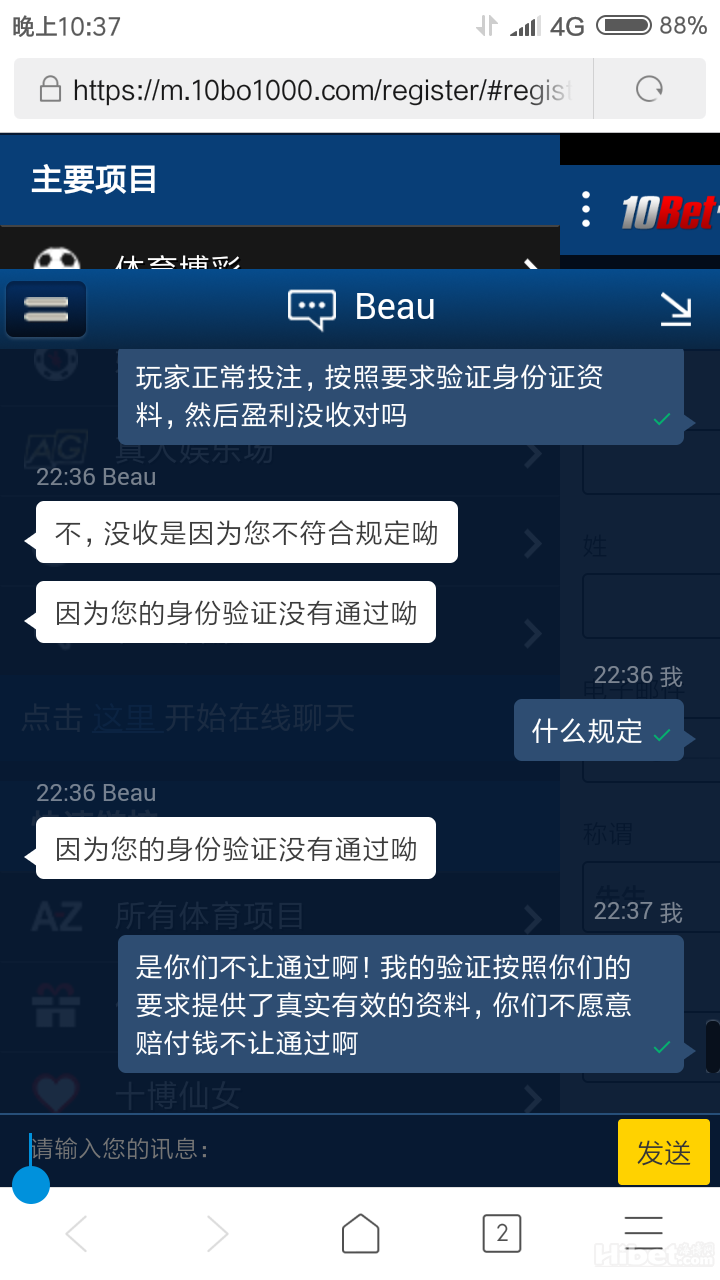Screen dimensions: 720x1280
Task: Reload the page in the browser
Action: click(x=649, y=90)
